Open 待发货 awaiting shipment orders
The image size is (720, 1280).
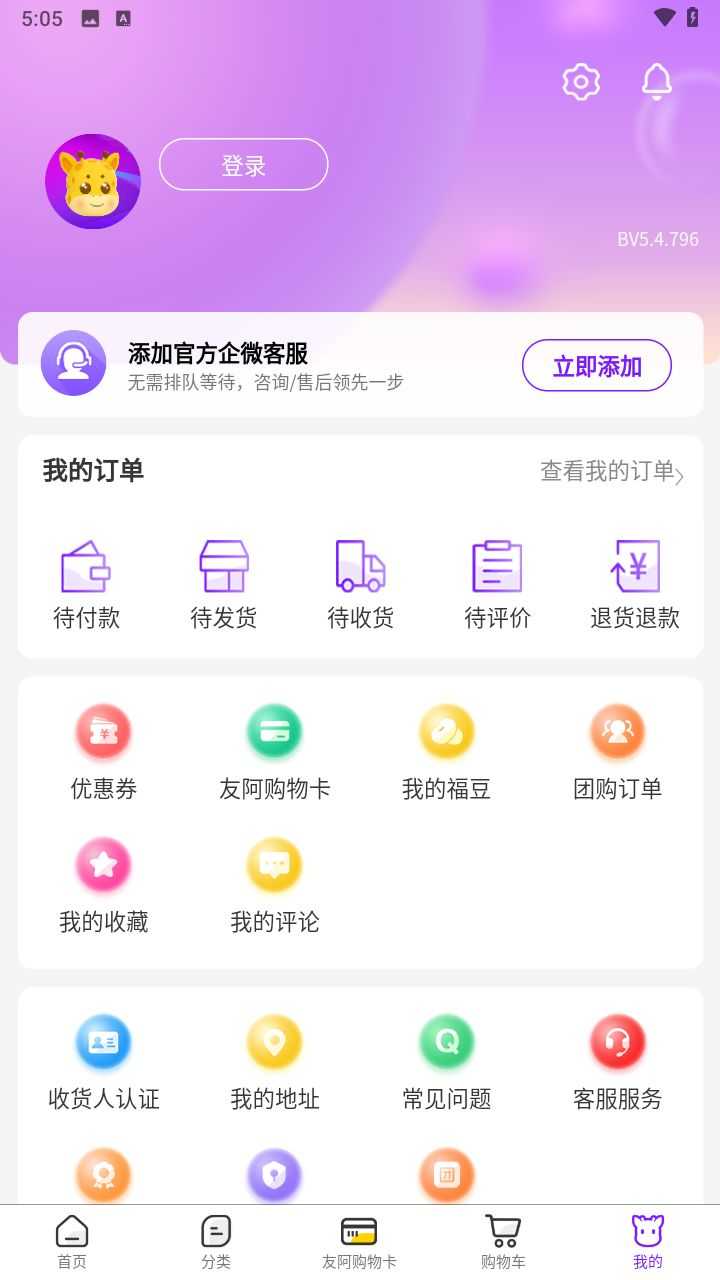pos(223,580)
